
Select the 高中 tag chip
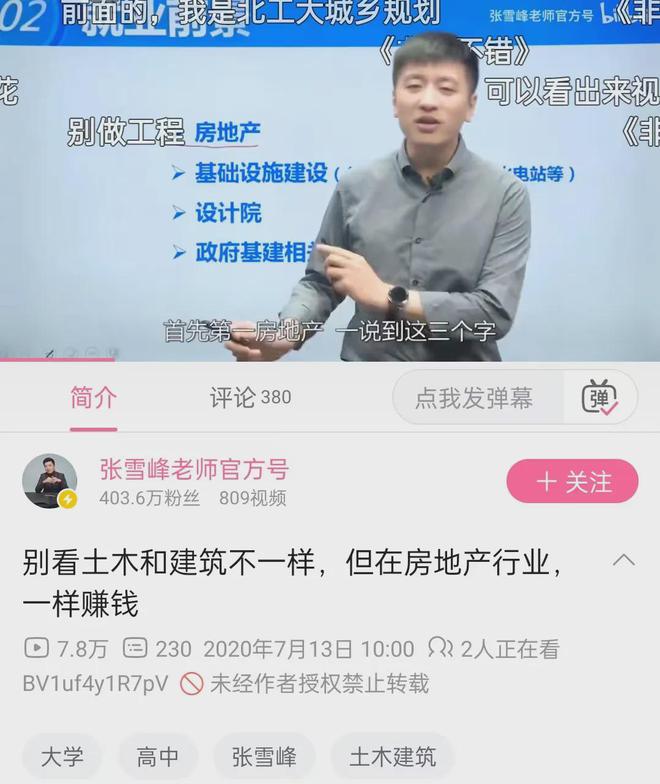(x=158, y=756)
